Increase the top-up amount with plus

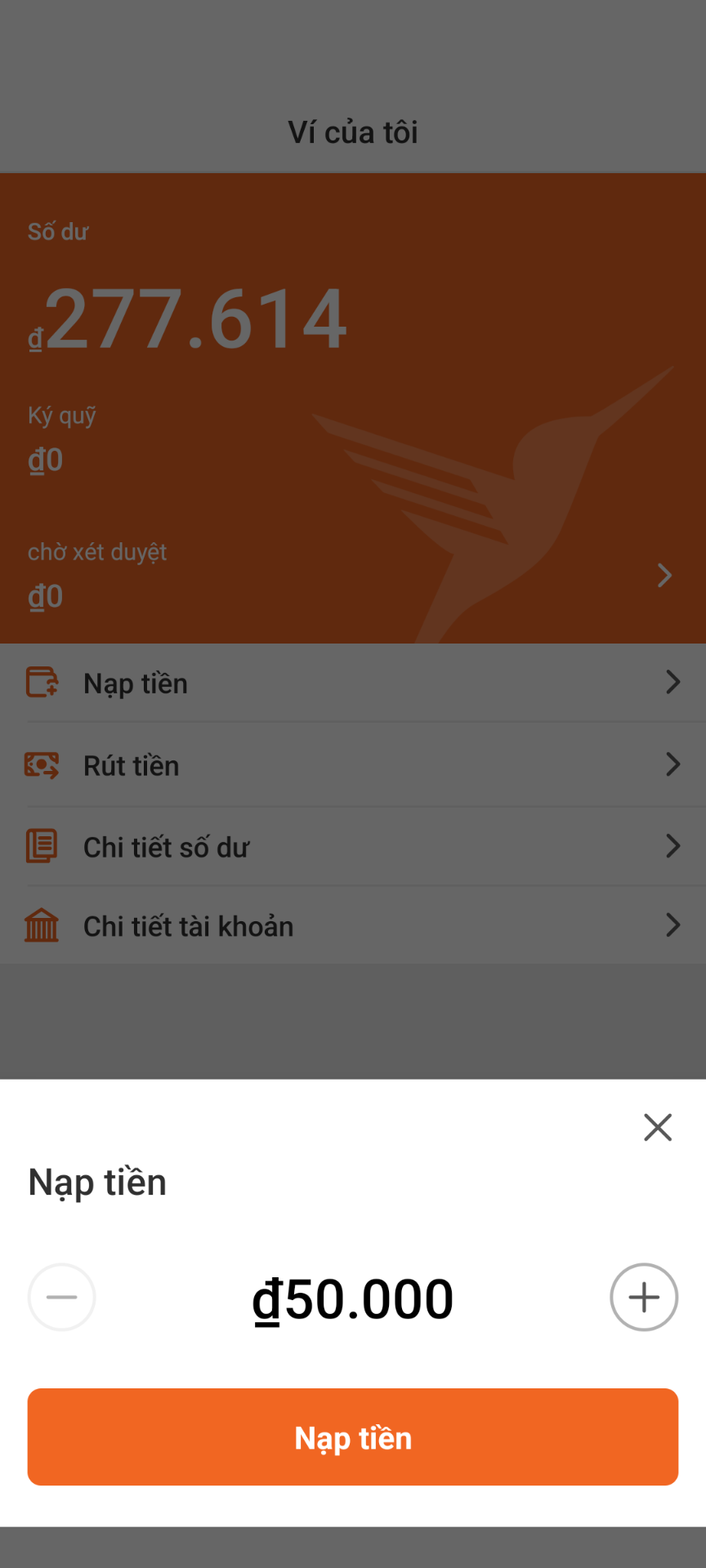644,1297
